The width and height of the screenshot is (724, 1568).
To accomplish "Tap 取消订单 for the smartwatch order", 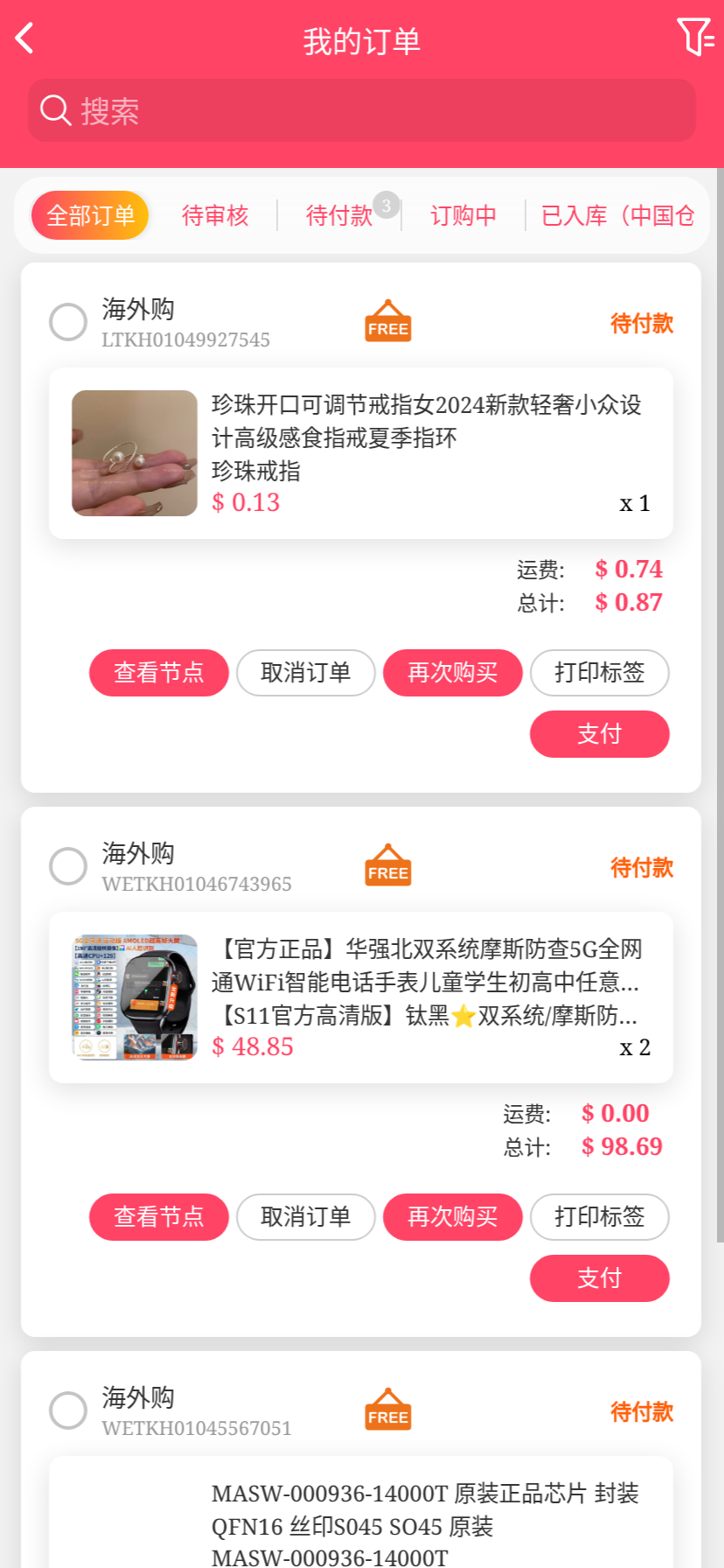I will click(x=306, y=1217).
